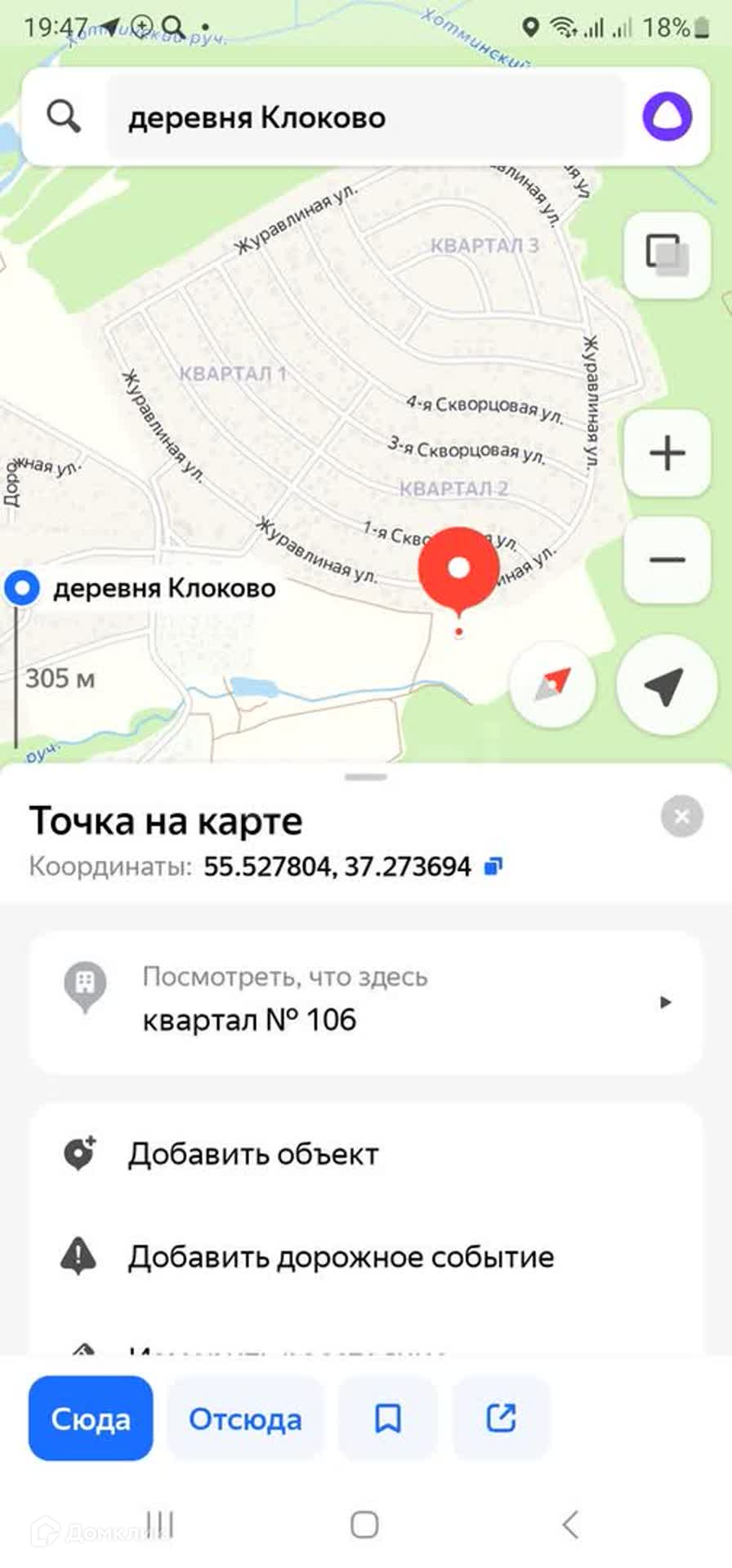Open квартал № 106 to see what's here

pos(366,1001)
